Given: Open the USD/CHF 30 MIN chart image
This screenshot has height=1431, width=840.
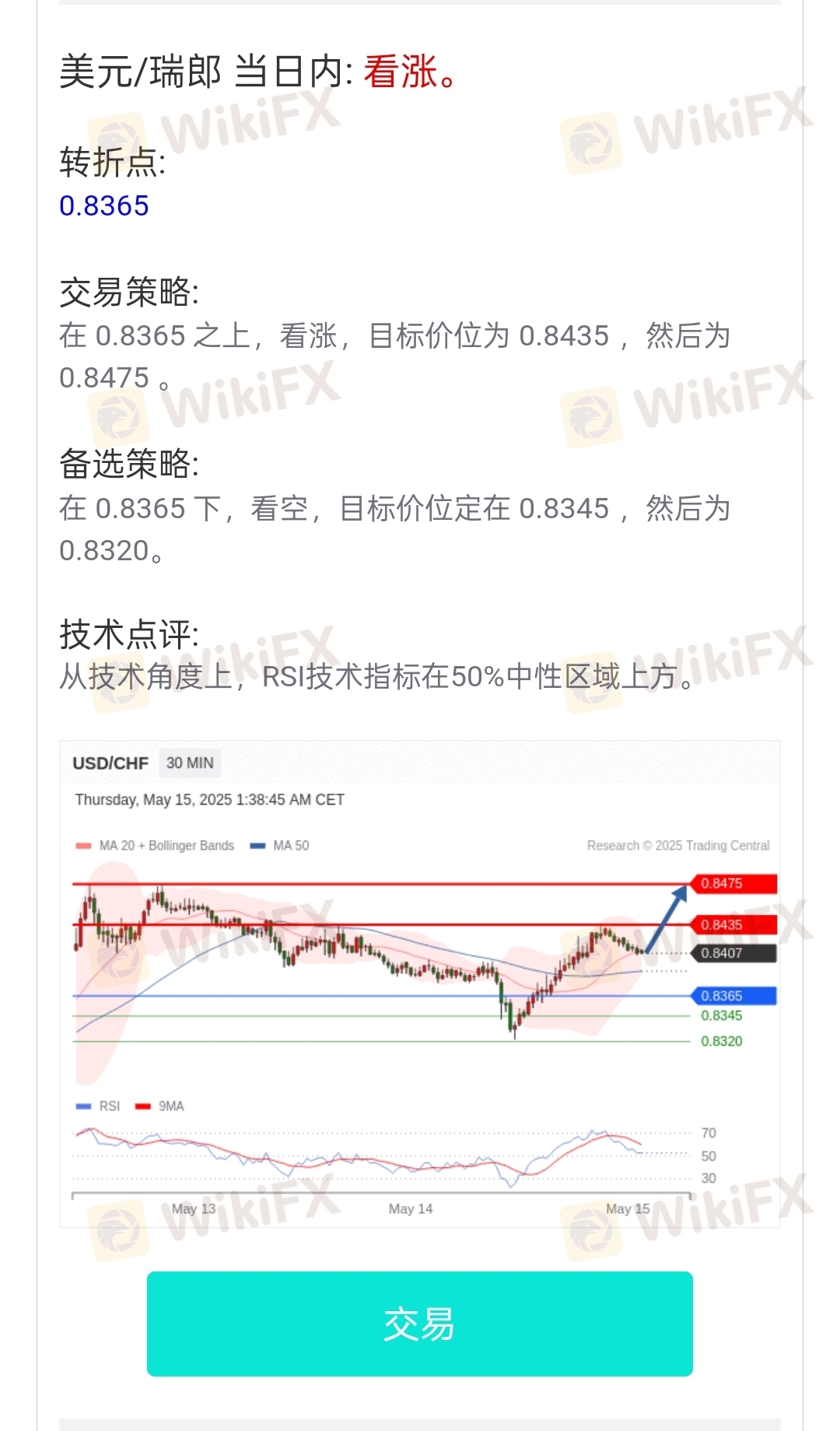Looking at the screenshot, I should [420, 984].
